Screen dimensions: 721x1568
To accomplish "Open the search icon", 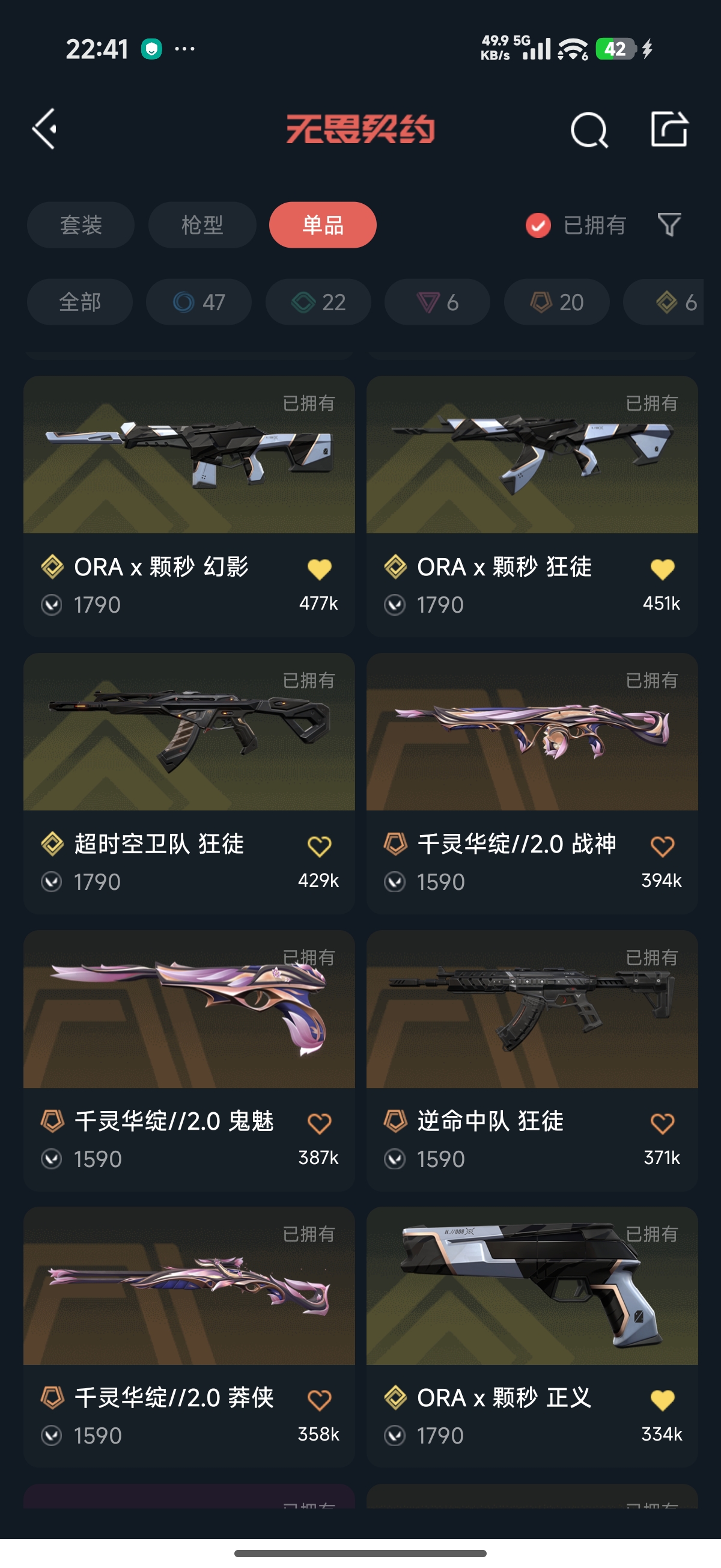I will pos(589,130).
